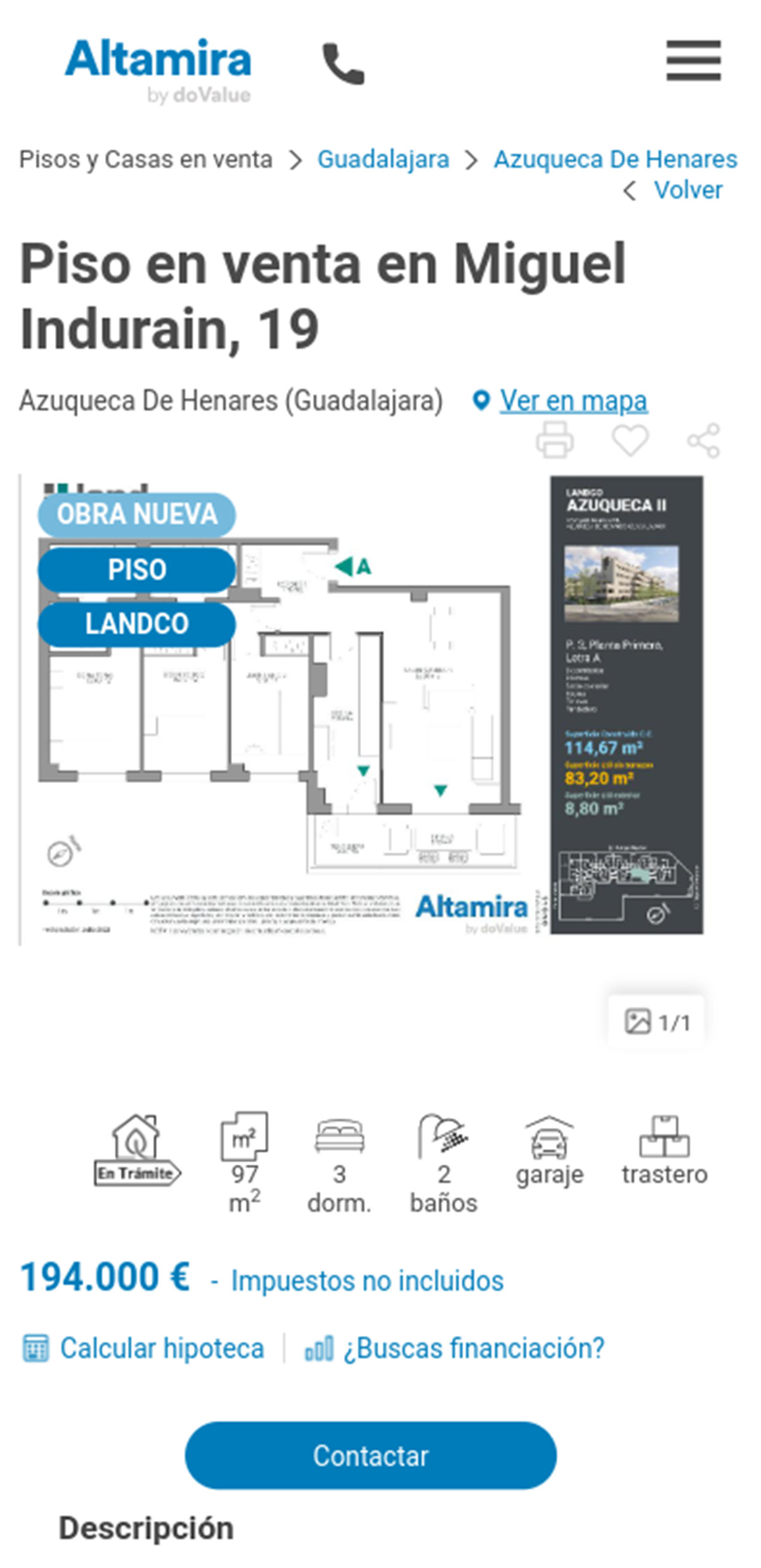Screen dimensions: 761x1568
Task: Open Ver en mapa link
Action: [x=573, y=401]
